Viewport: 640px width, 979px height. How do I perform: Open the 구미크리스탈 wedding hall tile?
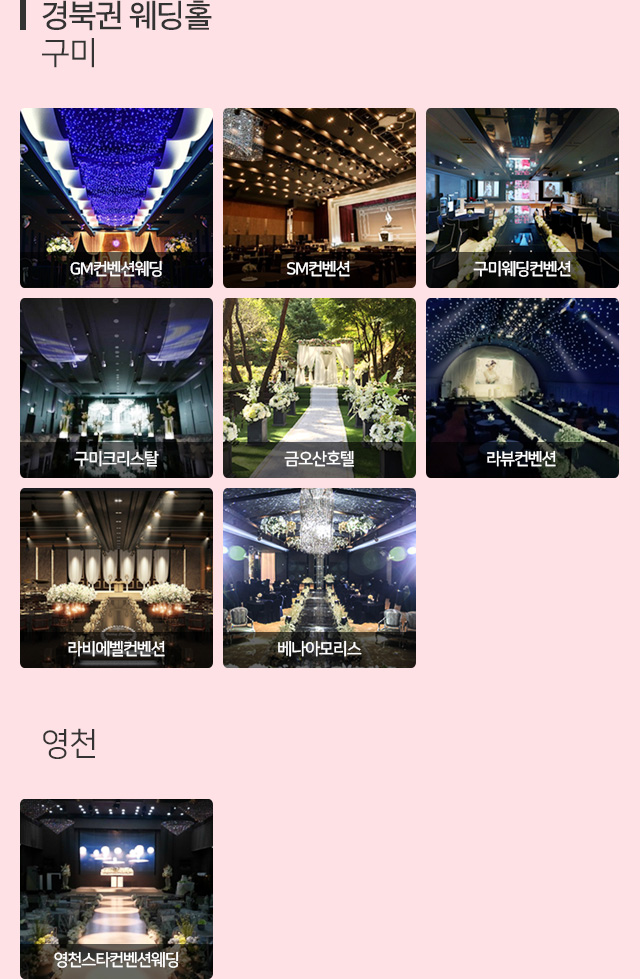(116, 388)
